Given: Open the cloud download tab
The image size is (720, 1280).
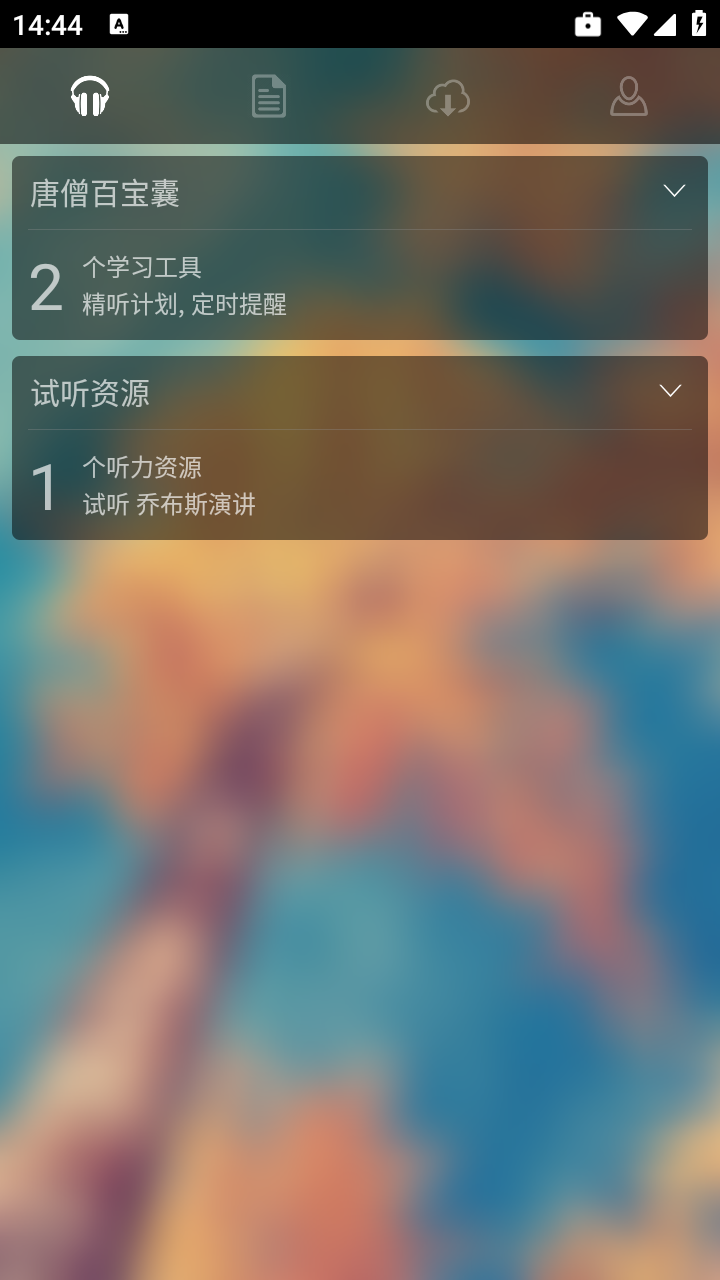Looking at the screenshot, I should [x=448, y=98].
